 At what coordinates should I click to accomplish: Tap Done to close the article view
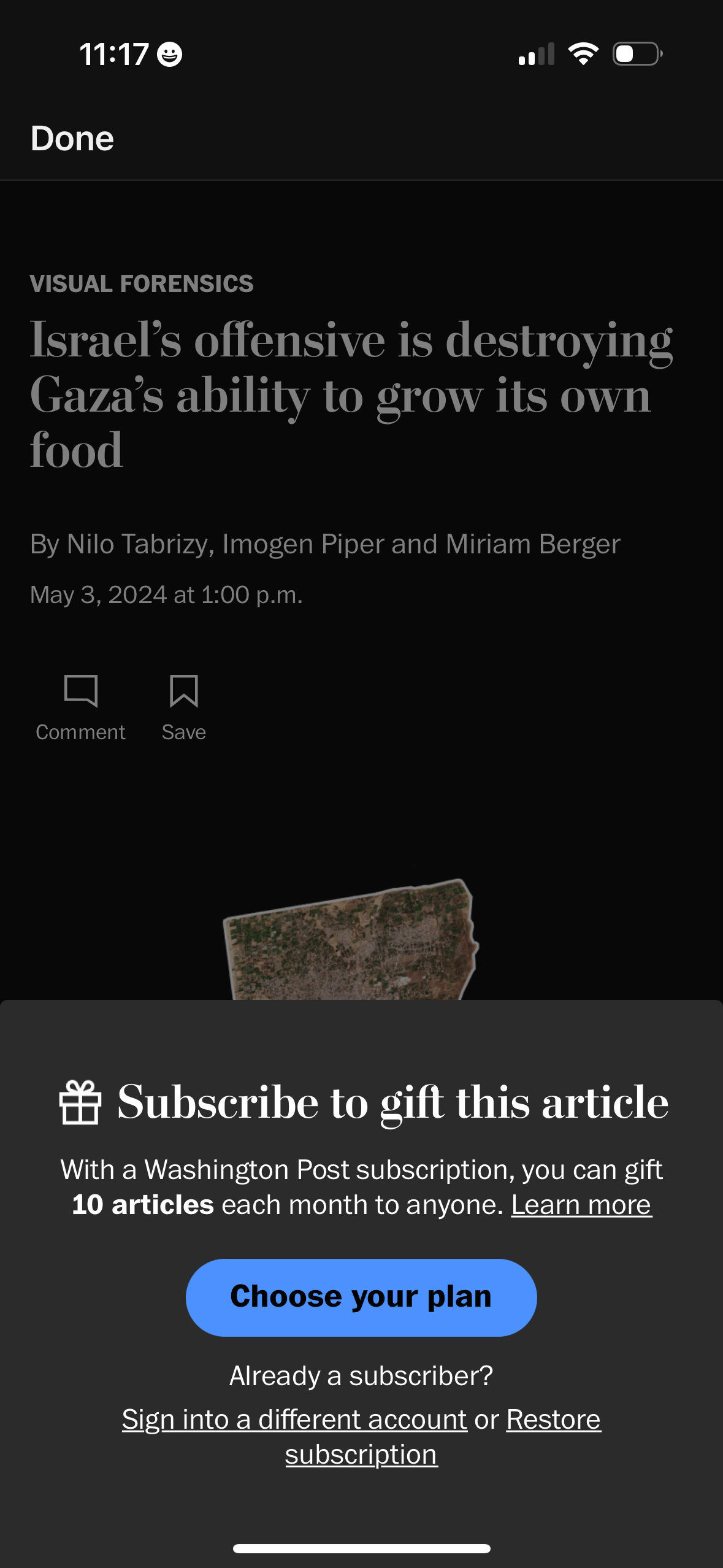72,138
